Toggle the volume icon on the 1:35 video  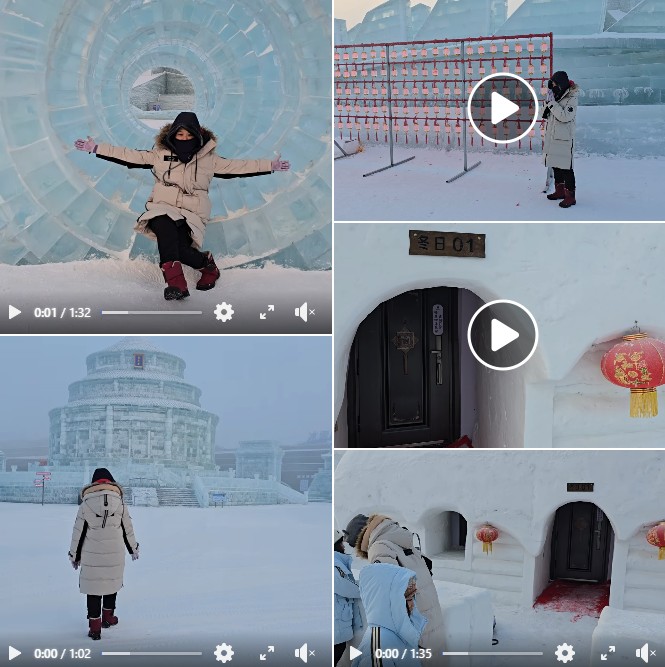tap(646, 653)
